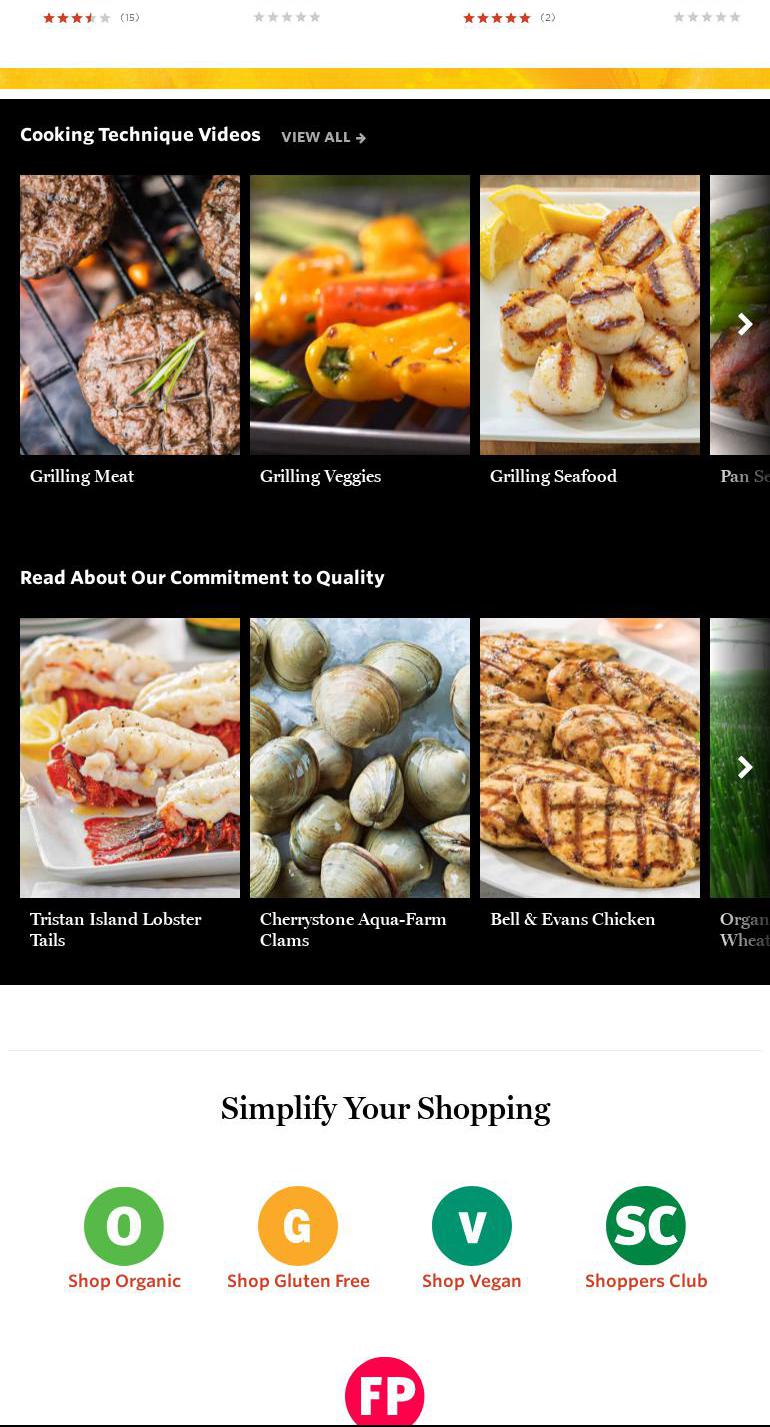Tap the pink FP circle

click(385, 1391)
